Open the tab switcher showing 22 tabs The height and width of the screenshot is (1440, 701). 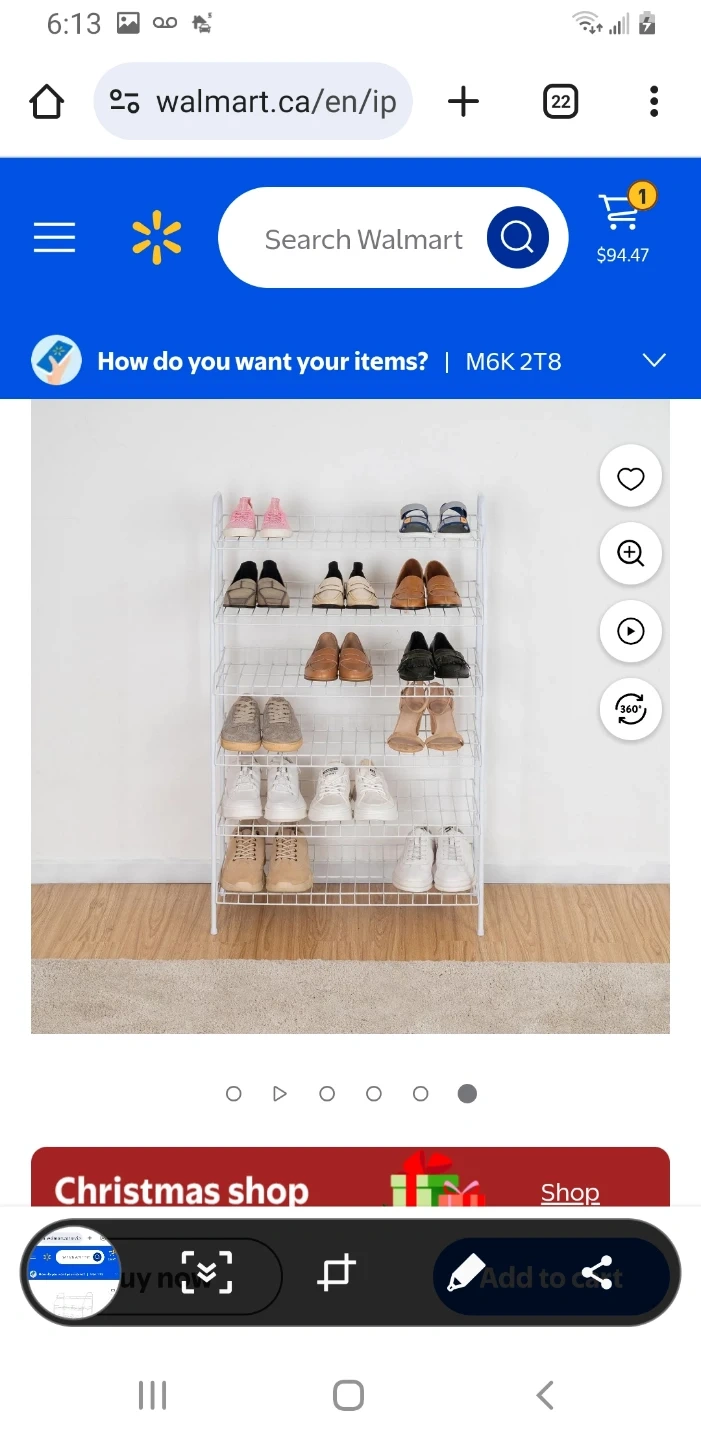click(560, 102)
